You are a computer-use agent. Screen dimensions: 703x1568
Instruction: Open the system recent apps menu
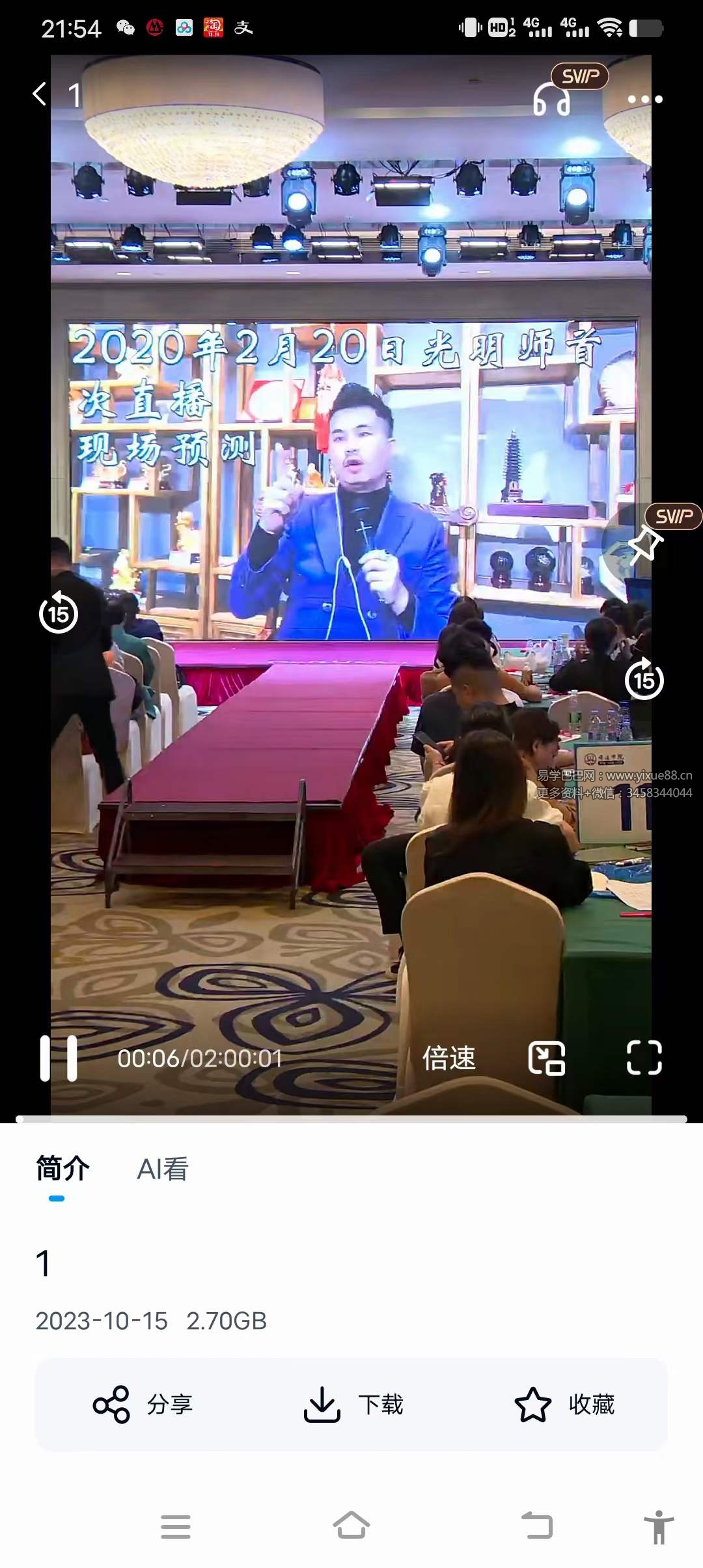(176, 1526)
